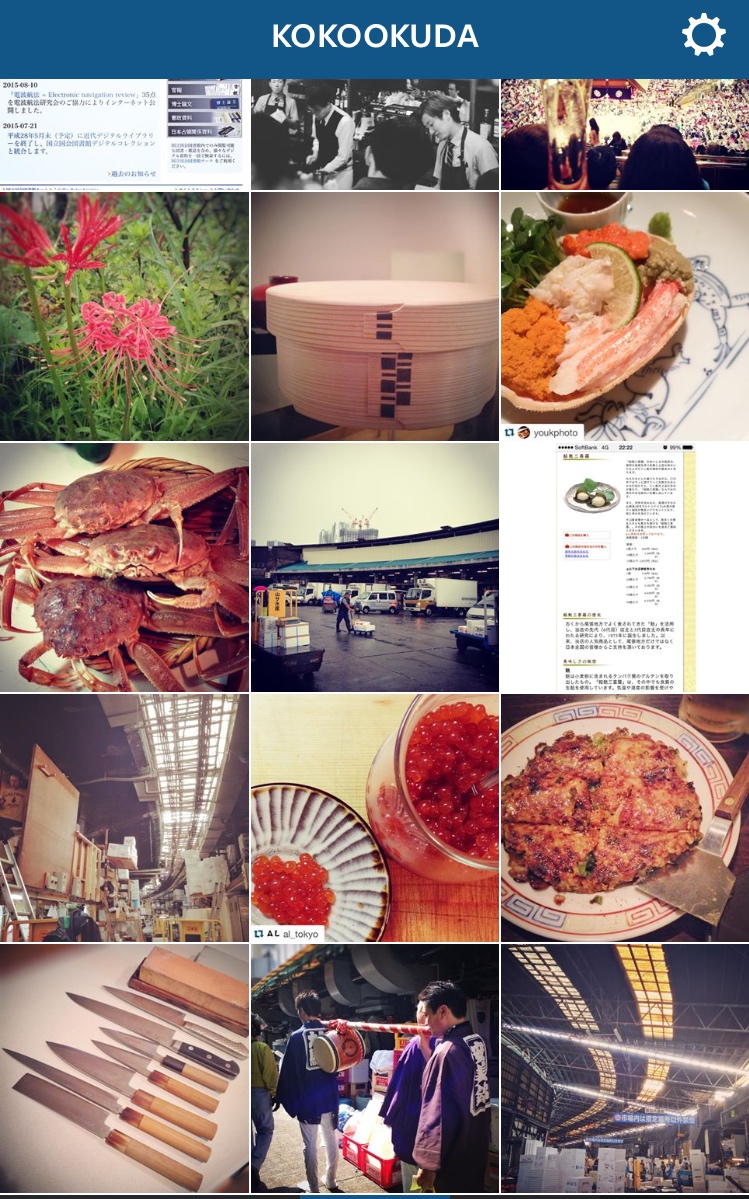View the kitchen knives collection photo

click(124, 1067)
